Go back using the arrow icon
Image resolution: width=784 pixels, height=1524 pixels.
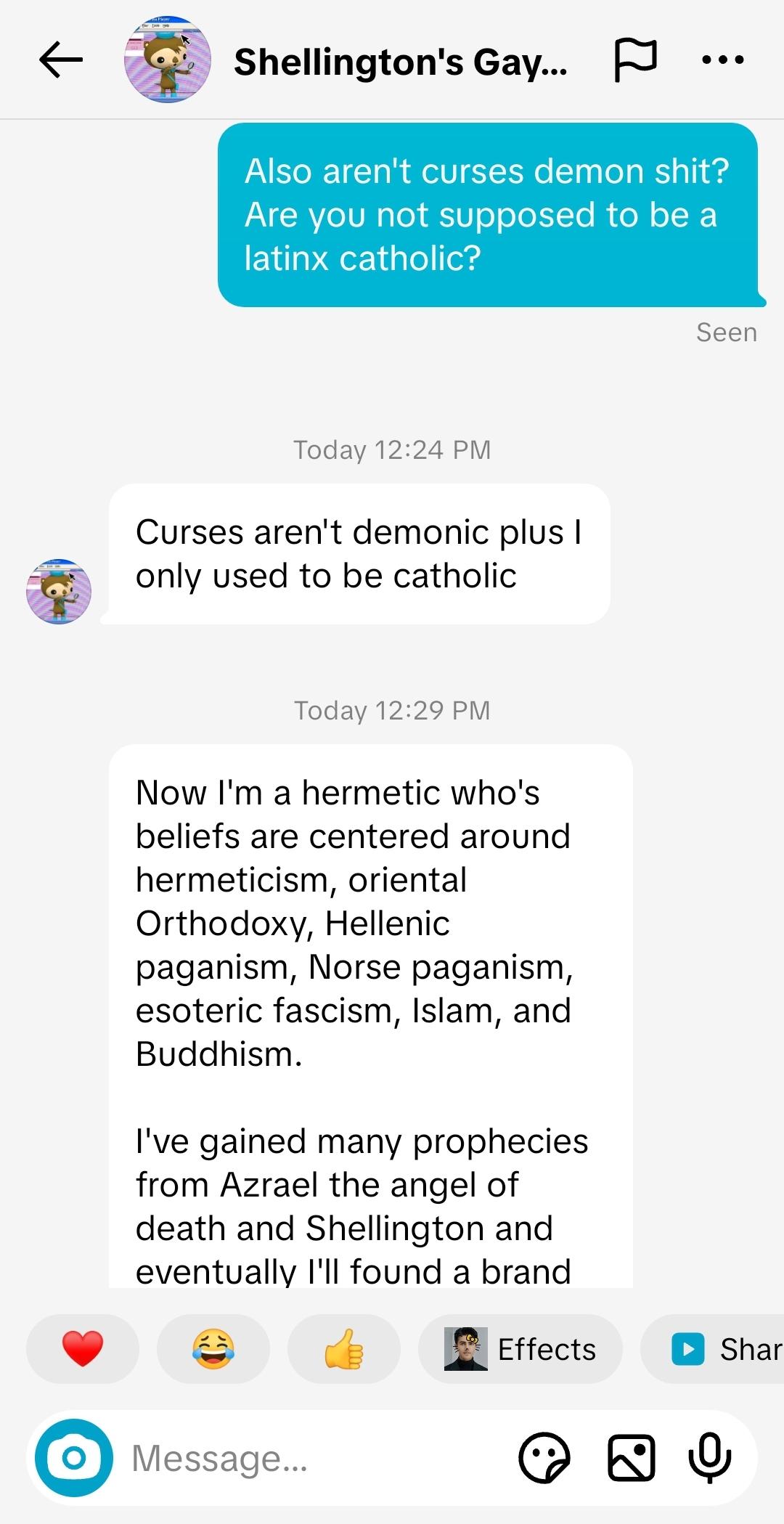point(61,60)
